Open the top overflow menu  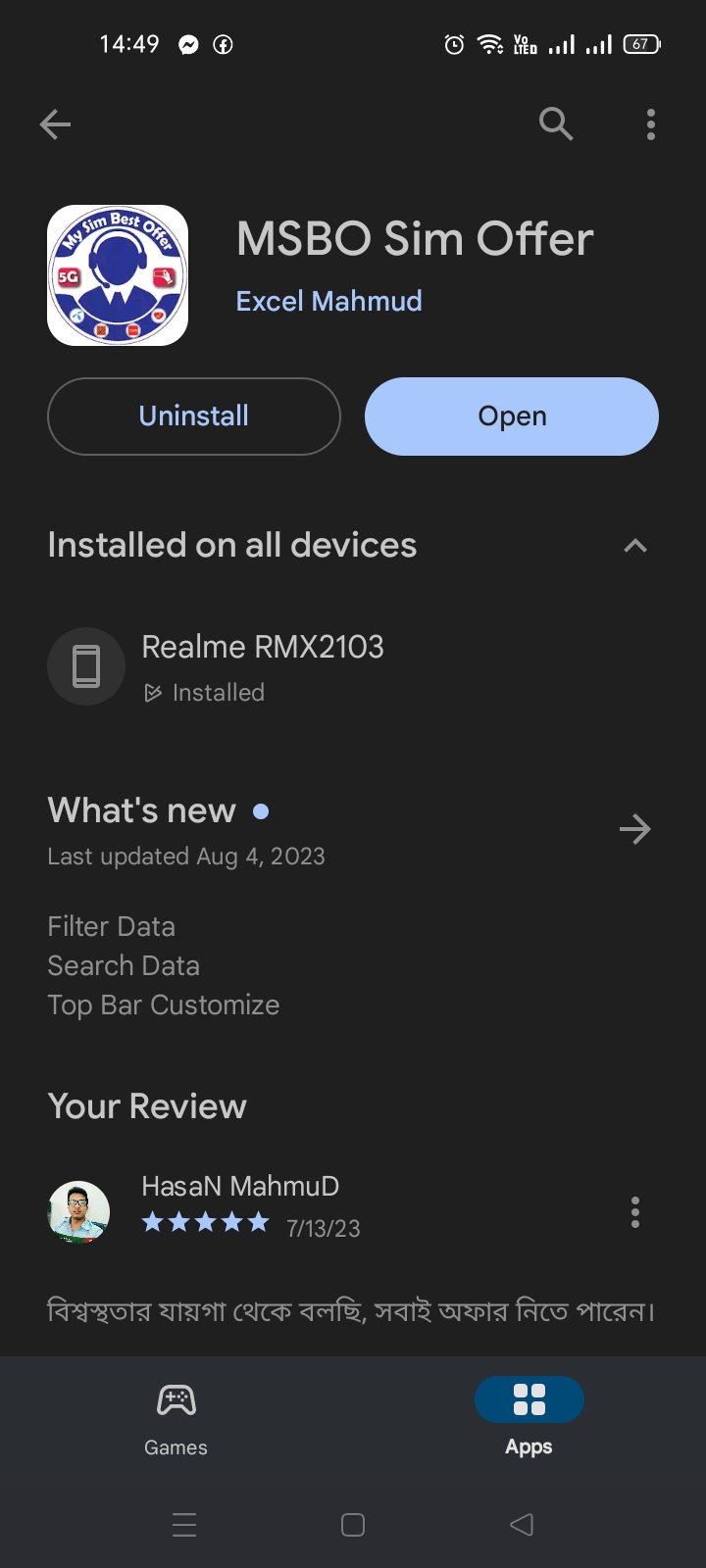650,124
